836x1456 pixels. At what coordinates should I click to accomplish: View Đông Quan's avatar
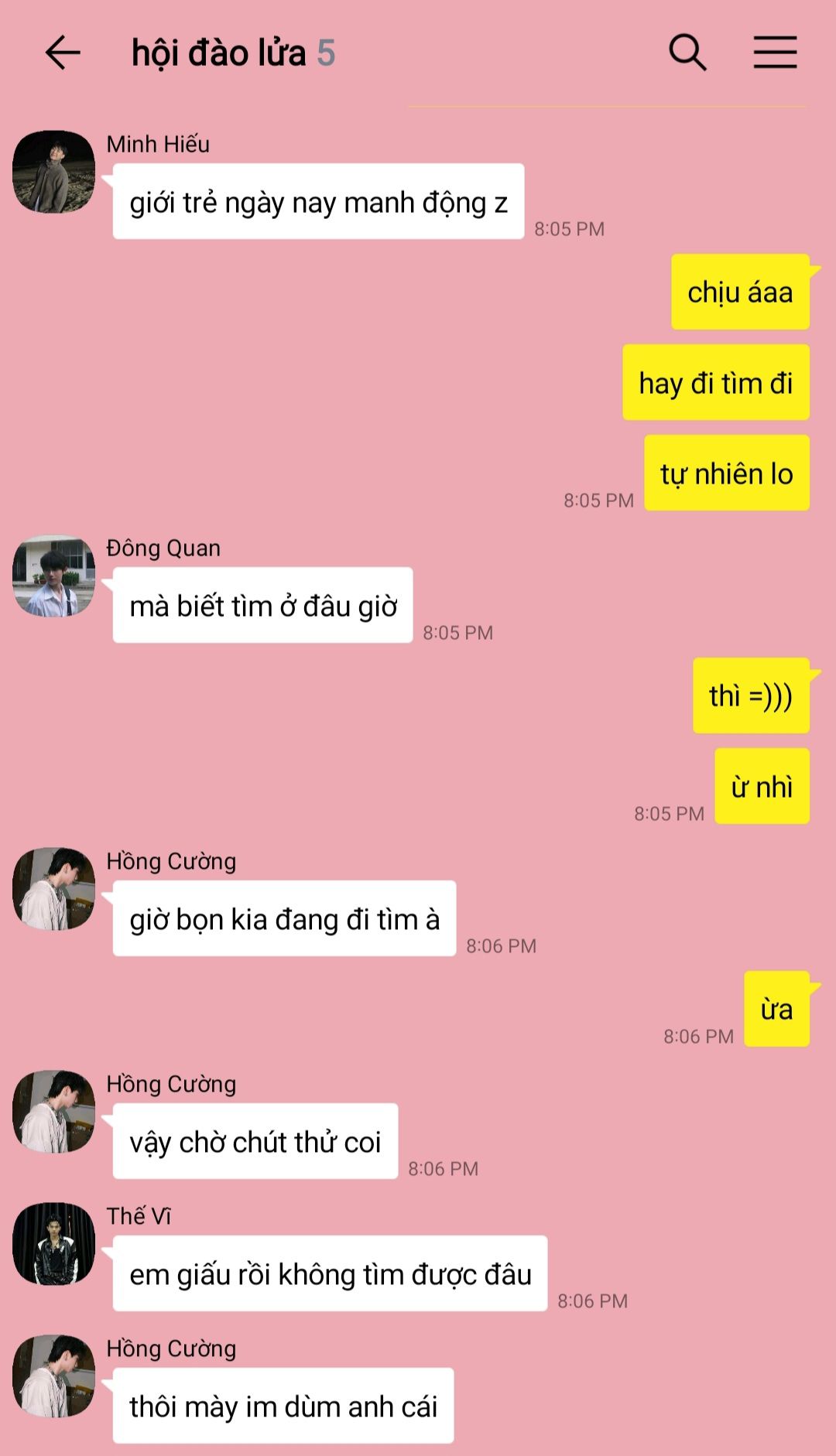click(53, 576)
